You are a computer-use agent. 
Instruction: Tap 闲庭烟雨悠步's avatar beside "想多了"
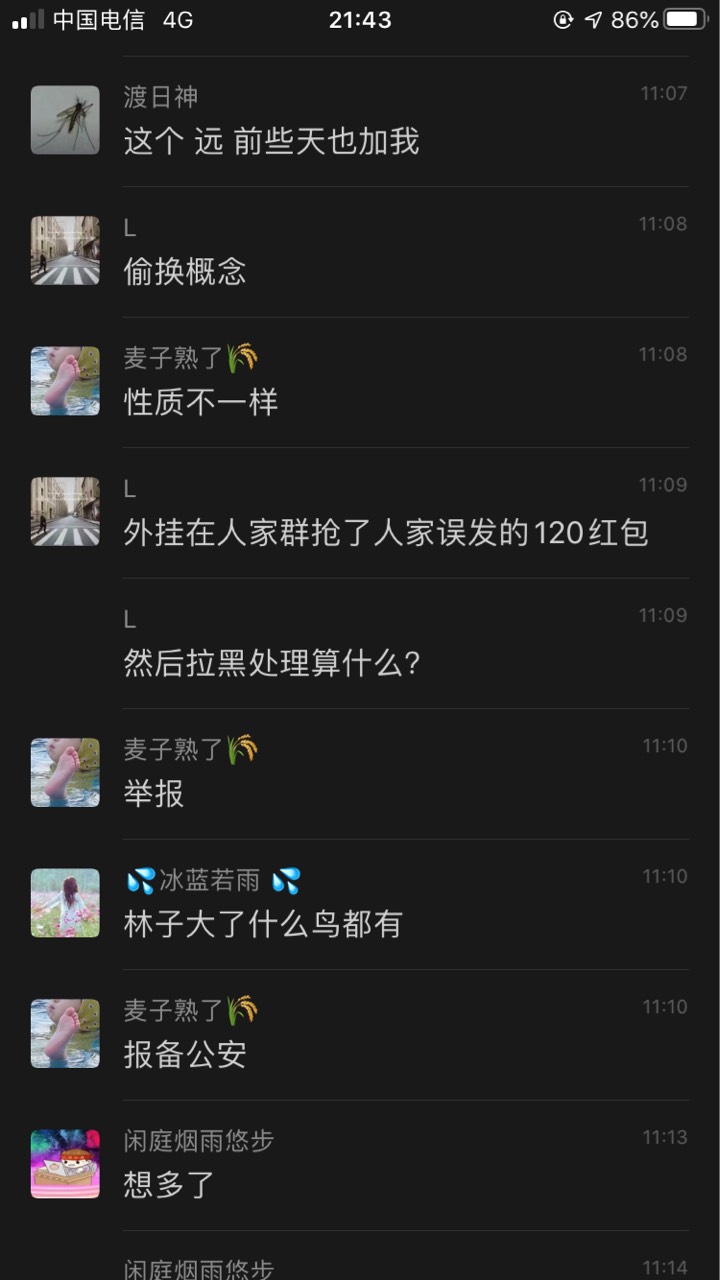click(x=65, y=1164)
